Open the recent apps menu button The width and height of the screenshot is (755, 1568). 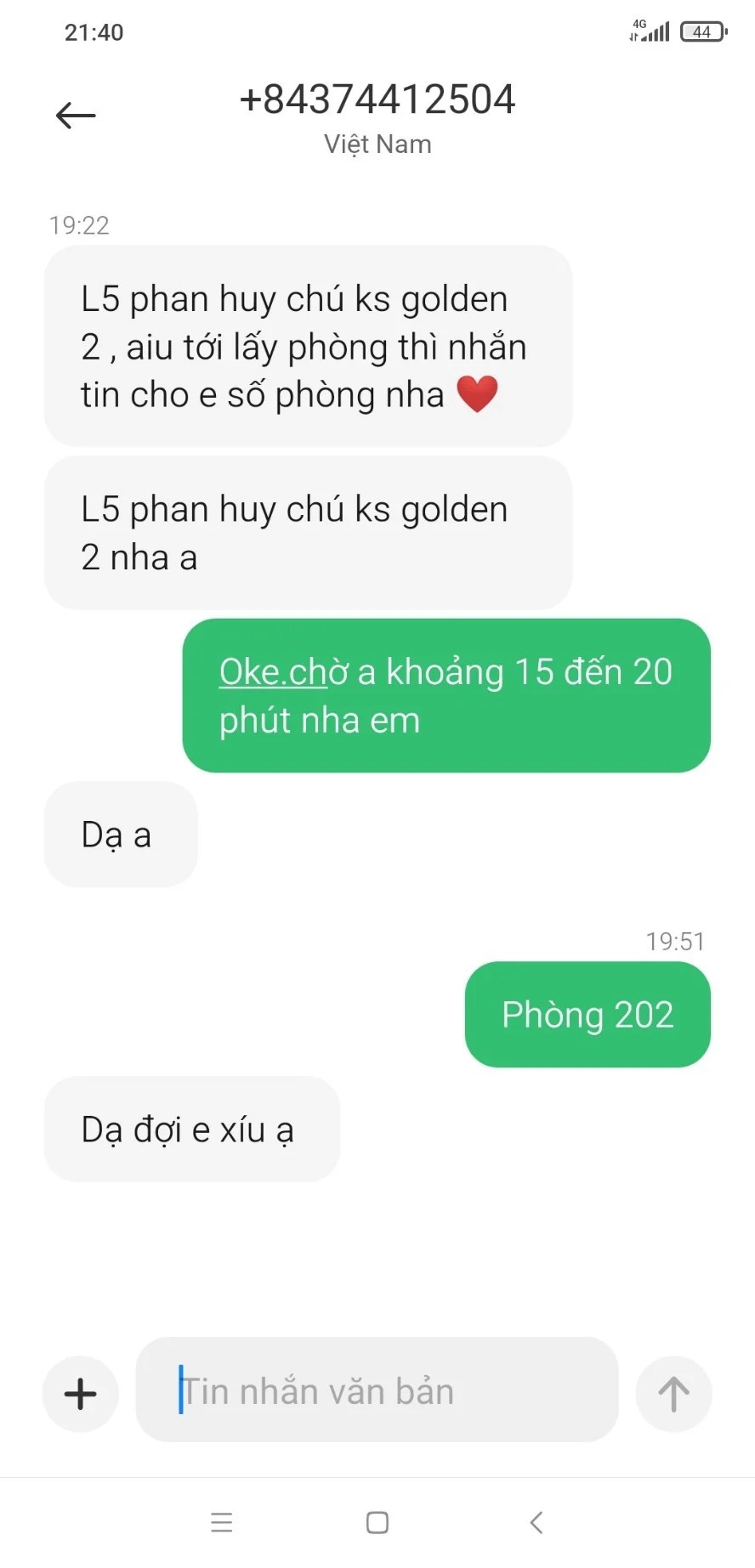click(x=222, y=1522)
